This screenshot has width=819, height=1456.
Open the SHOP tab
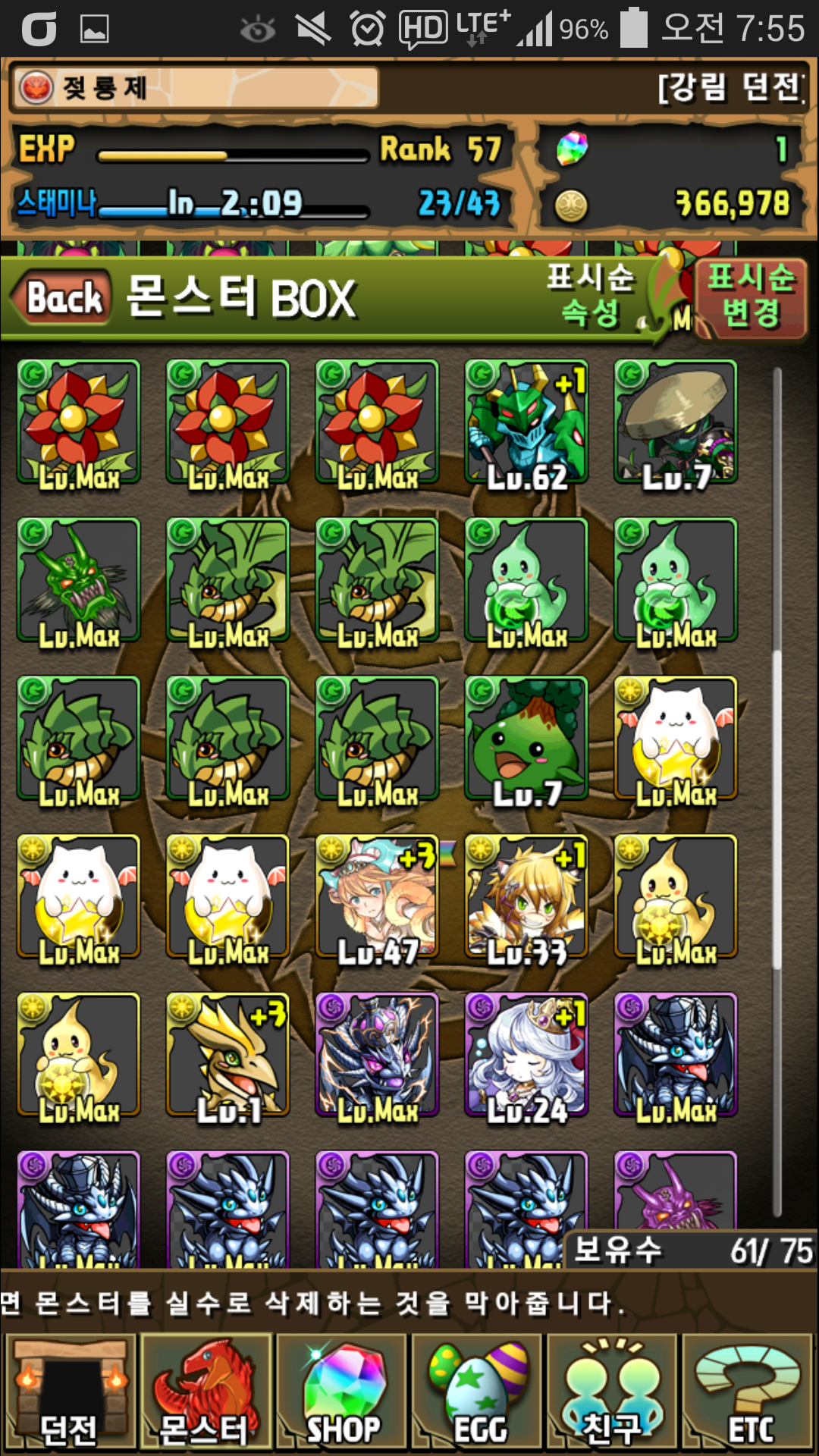point(342,1392)
